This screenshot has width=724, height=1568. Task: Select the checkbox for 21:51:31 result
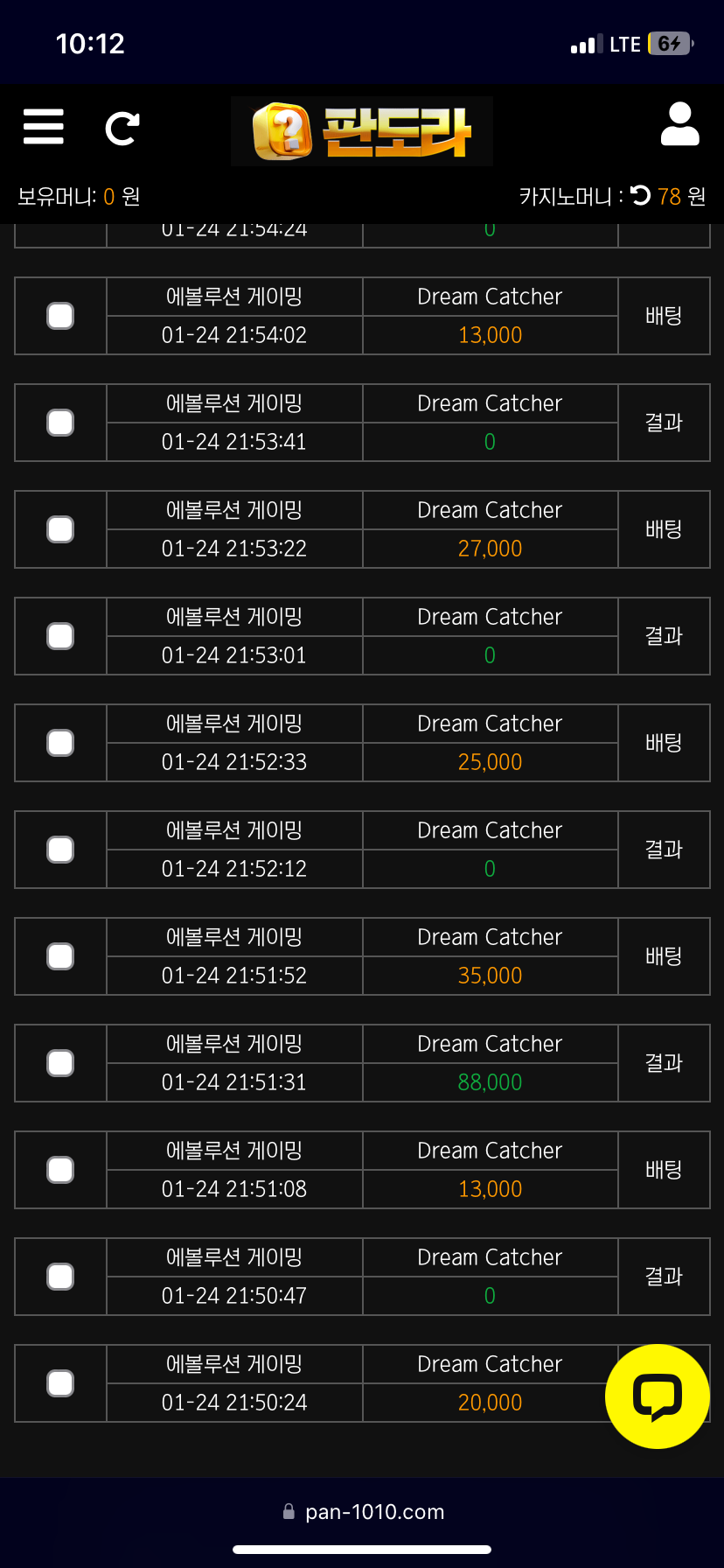tap(60, 1063)
